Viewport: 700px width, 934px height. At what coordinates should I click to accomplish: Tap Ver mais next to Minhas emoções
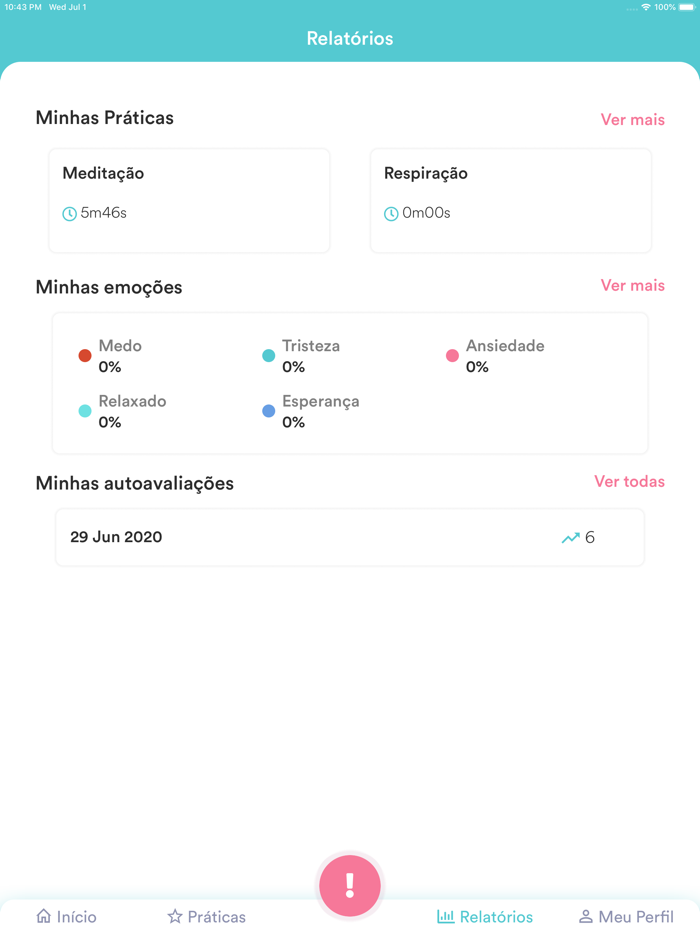(x=632, y=286)
